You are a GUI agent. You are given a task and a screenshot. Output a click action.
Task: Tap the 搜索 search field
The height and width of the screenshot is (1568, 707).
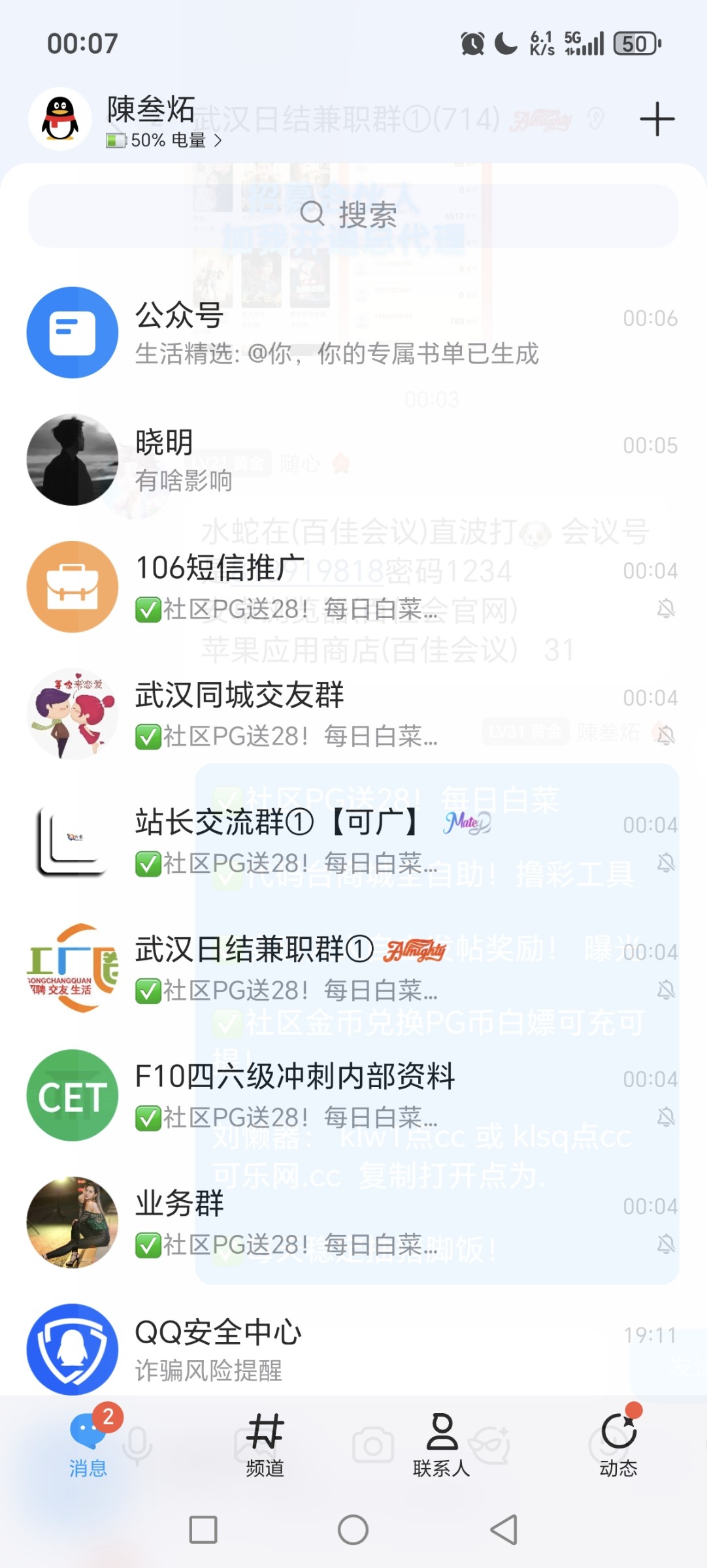tap(353, 216)
